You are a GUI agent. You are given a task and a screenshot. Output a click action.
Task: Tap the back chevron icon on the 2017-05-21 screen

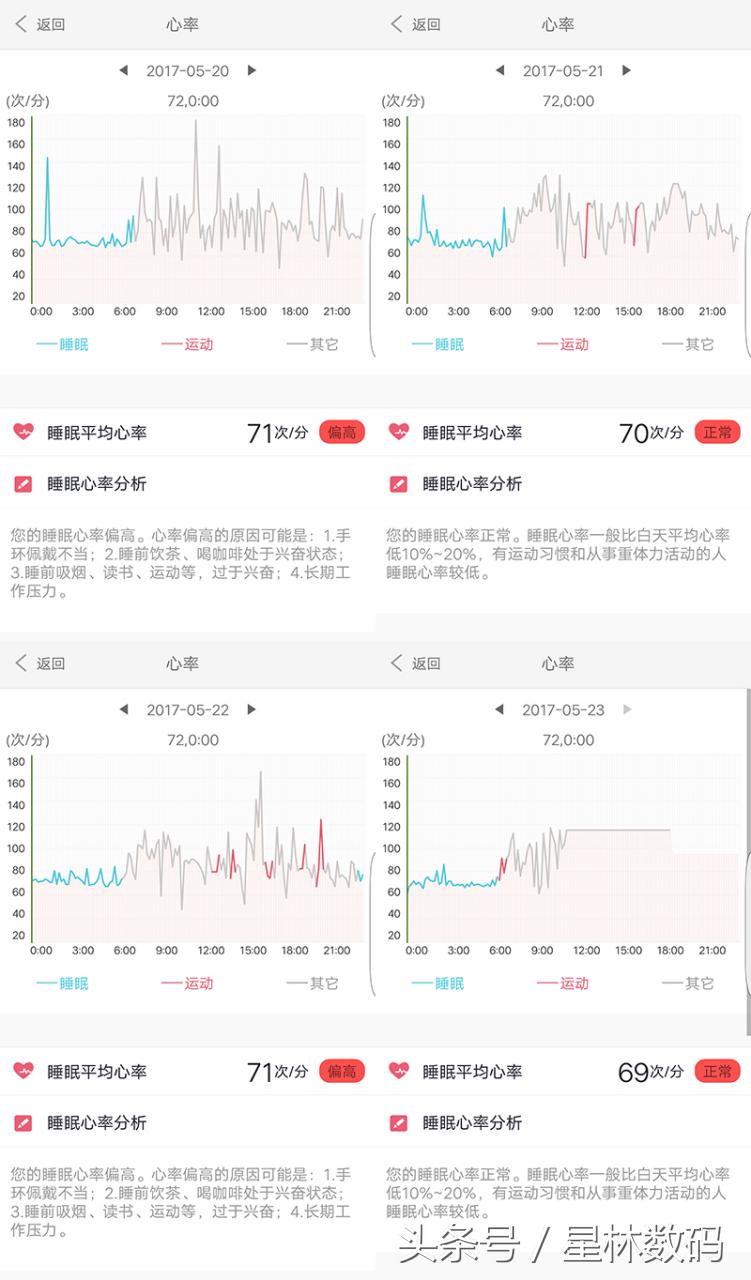(x=397, y=22)
